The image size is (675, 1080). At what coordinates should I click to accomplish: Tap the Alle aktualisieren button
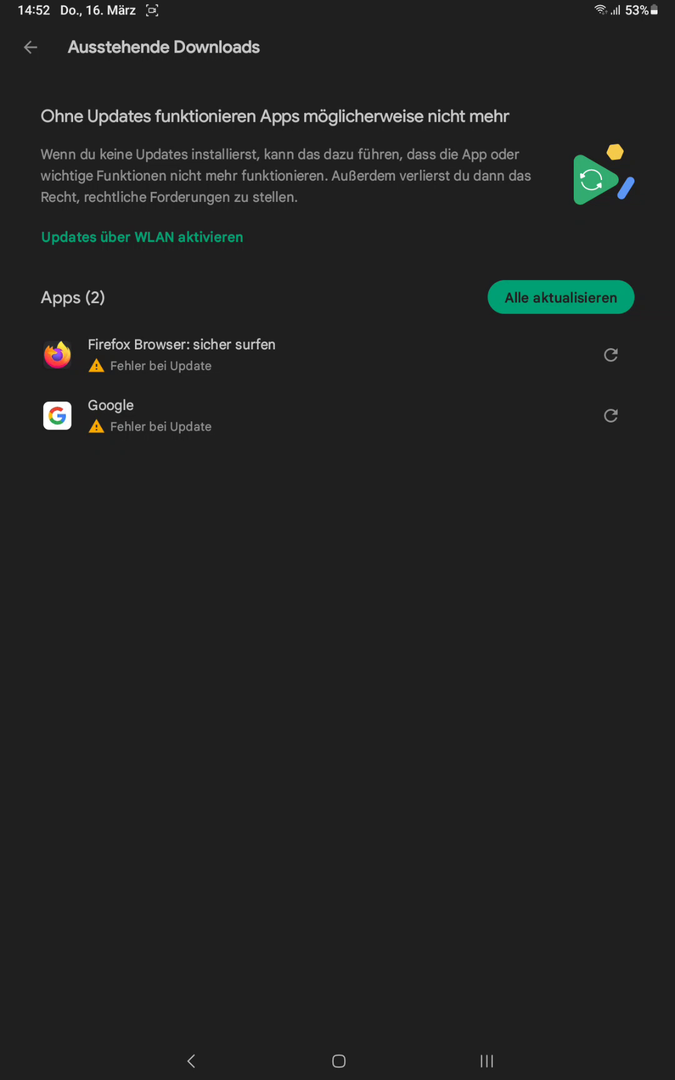coord(560,297)
